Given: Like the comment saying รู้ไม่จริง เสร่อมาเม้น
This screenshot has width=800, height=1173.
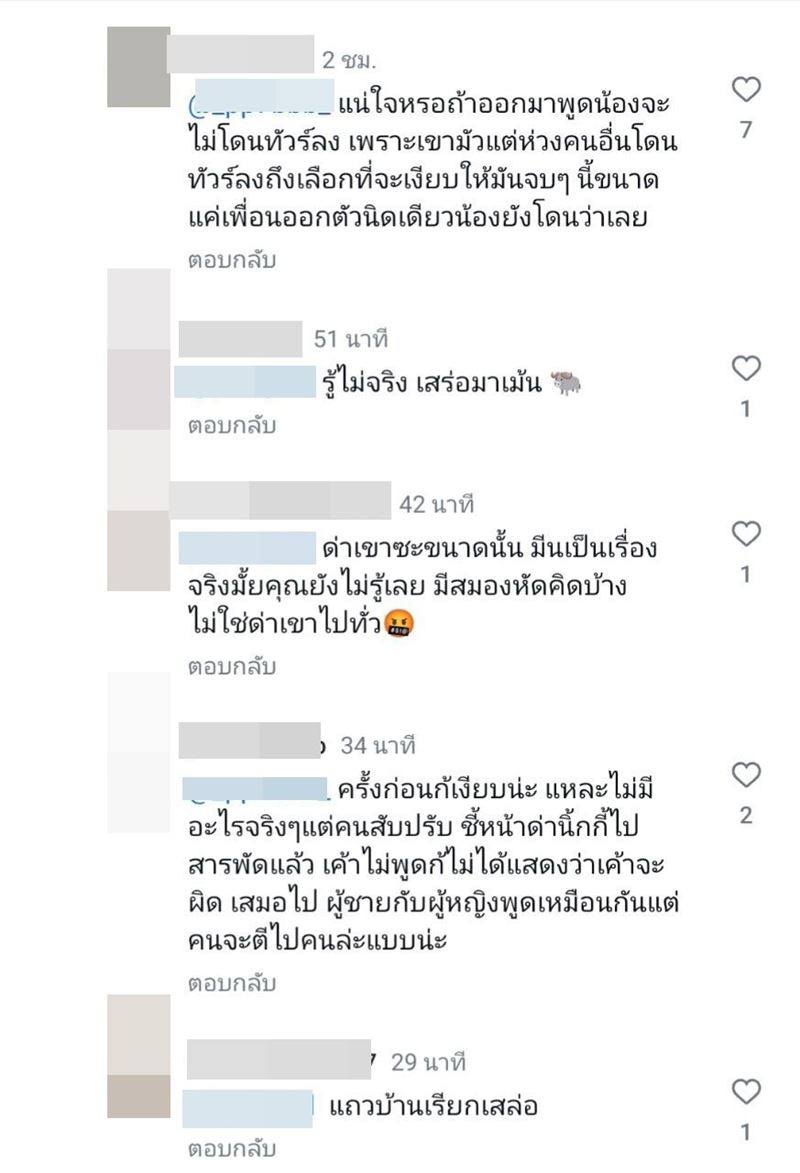Looking at the screenshot, I should coord(746,369).
